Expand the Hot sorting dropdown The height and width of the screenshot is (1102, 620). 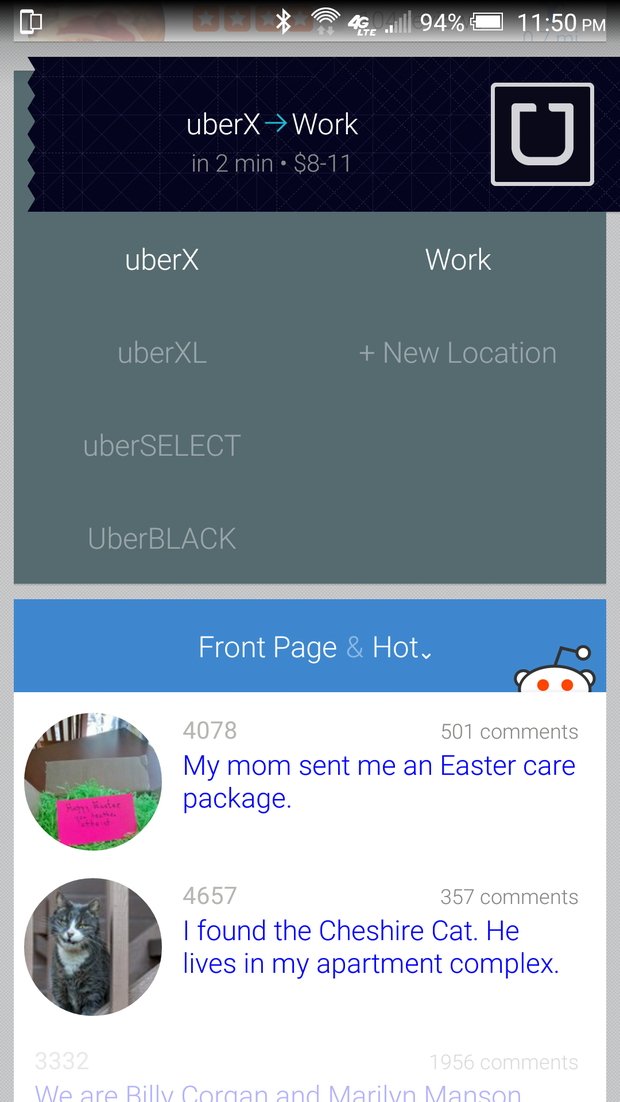click(402, 648)
